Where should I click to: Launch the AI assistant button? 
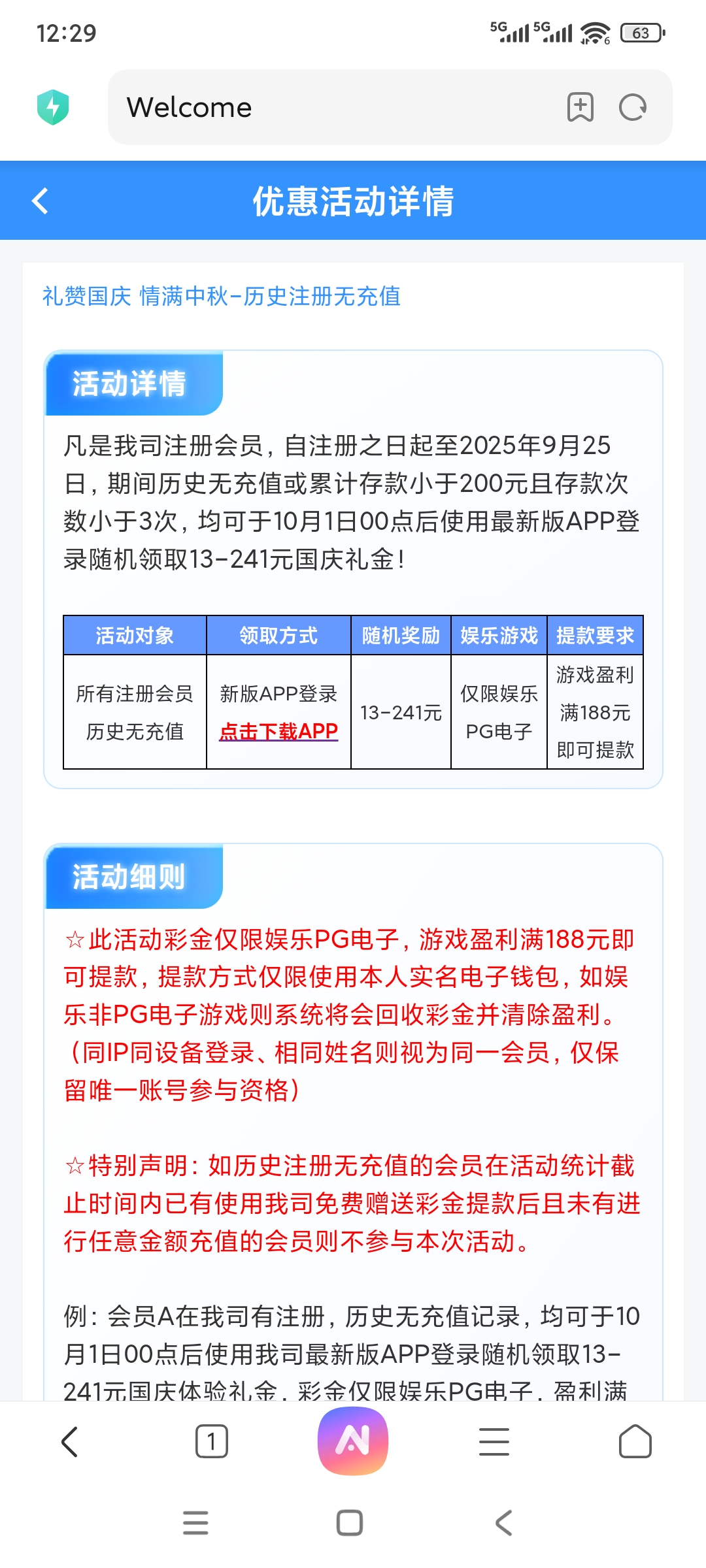tap(353, 1441)
